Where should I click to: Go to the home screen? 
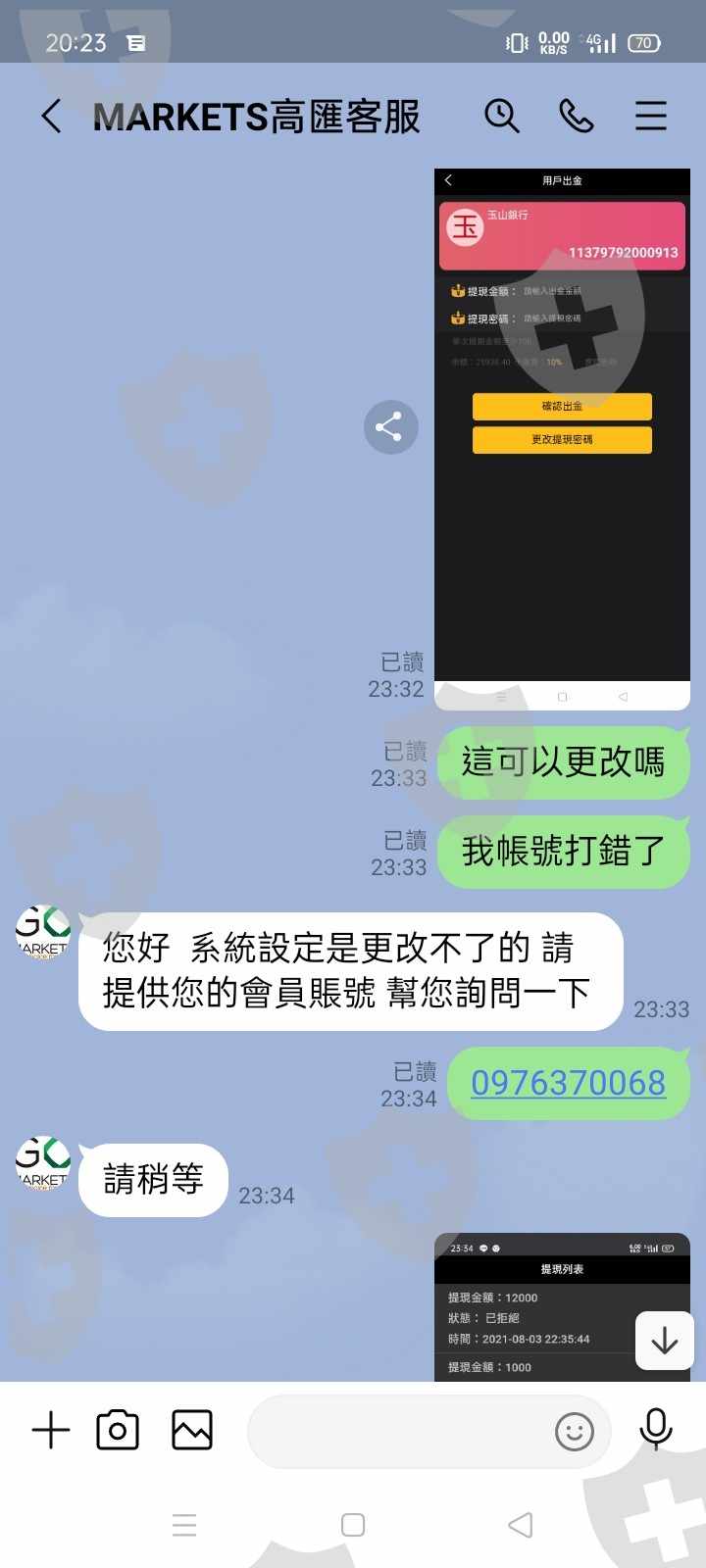[x=353, y=1525]
